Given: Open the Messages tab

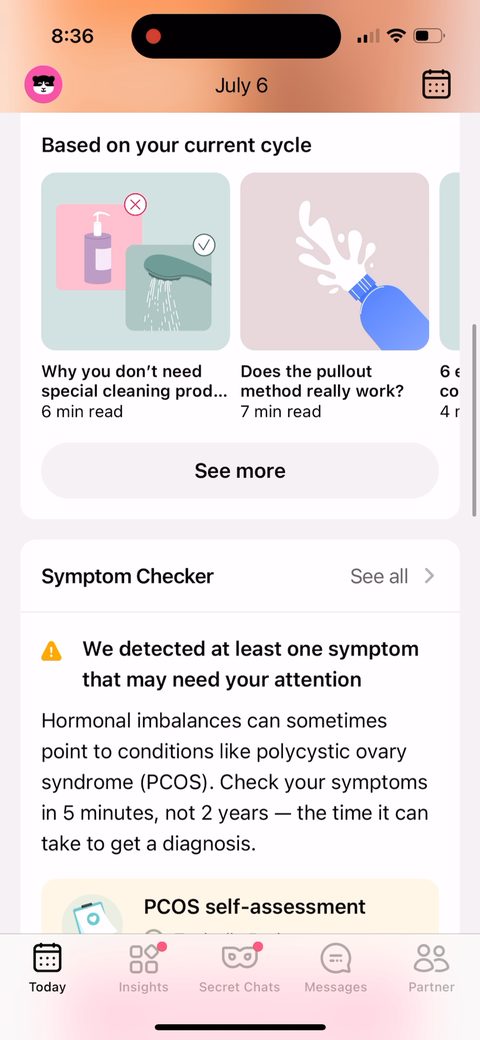Looking at the screenshot, I should click(335, 967).
